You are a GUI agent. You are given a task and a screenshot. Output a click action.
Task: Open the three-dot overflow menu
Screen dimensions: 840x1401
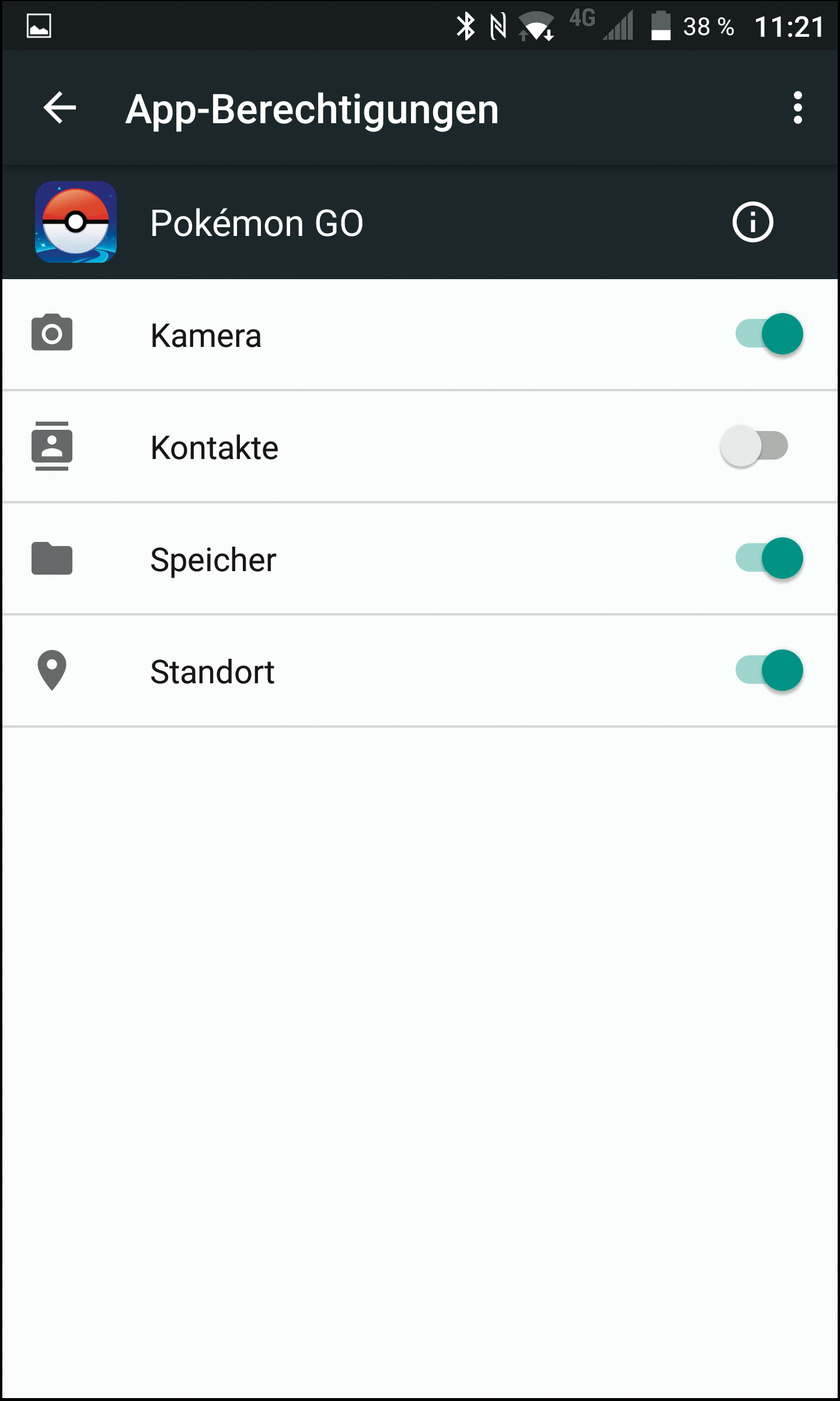797,107
